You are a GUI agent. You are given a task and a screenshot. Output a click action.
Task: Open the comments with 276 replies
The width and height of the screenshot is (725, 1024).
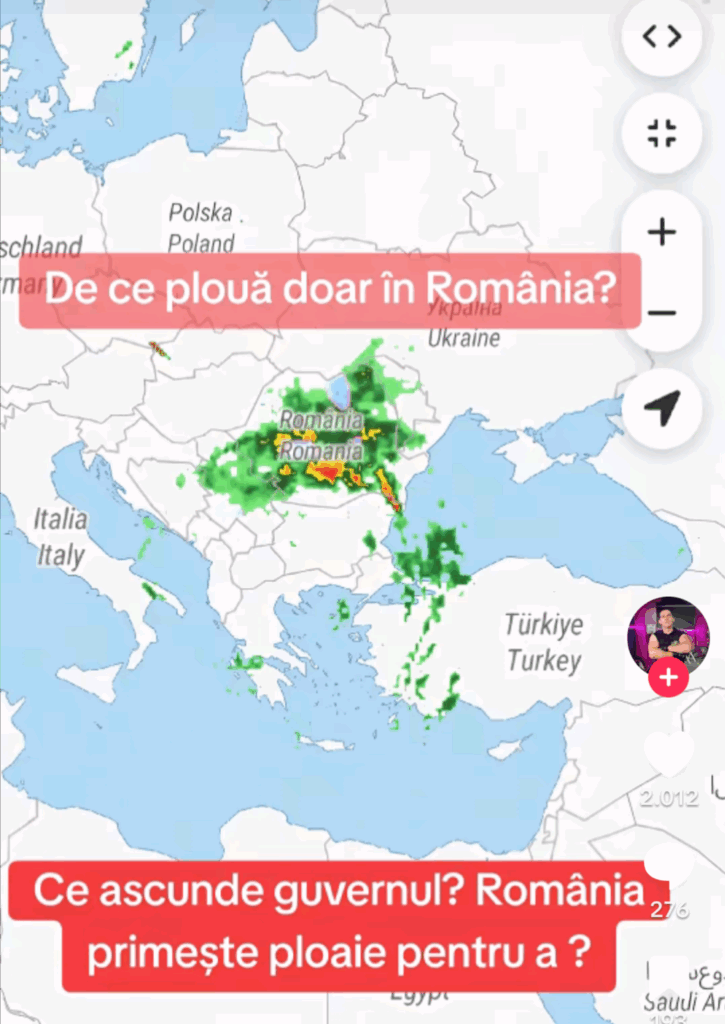668,868
